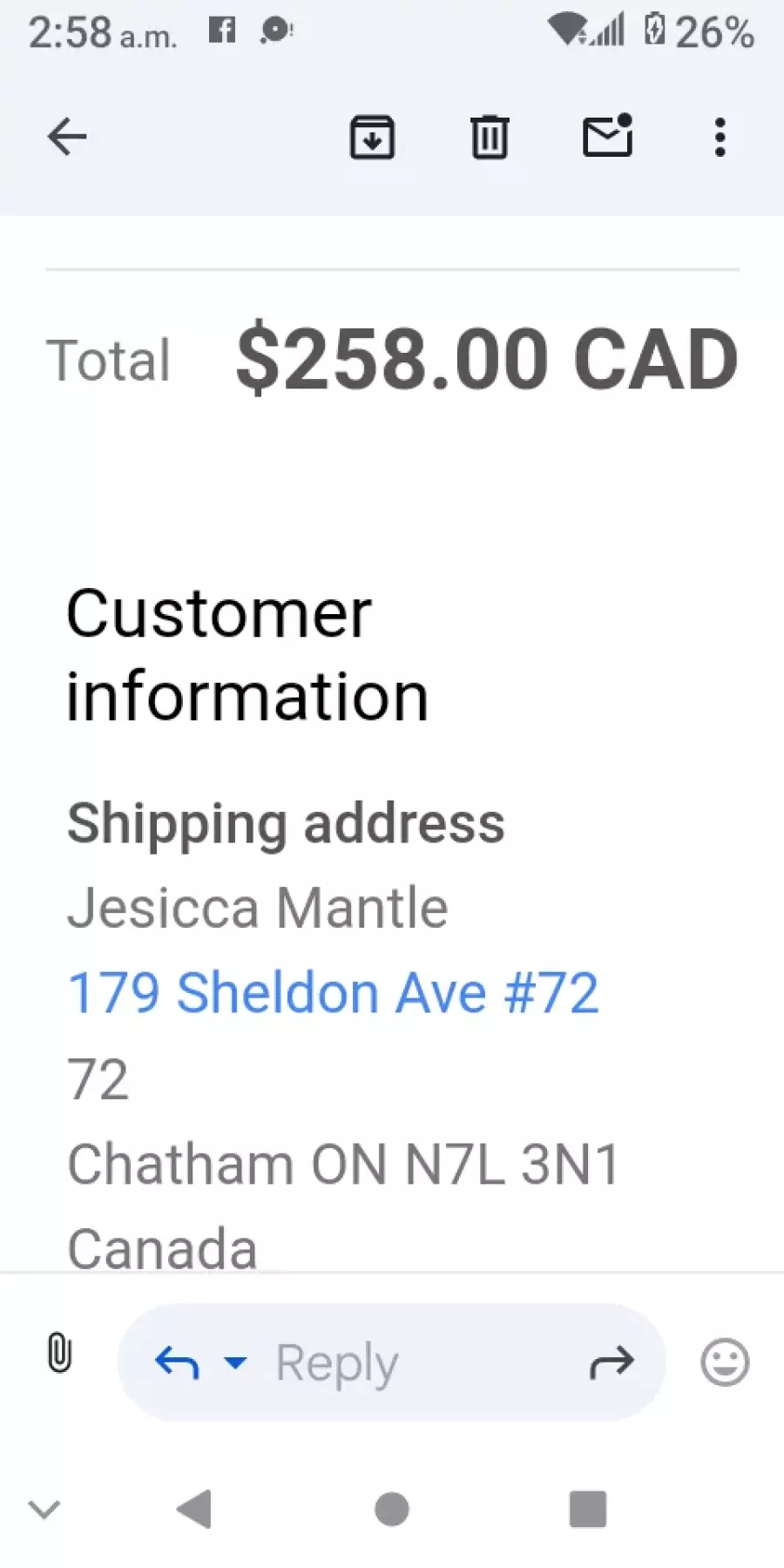Archive this email

coord(372,137)
